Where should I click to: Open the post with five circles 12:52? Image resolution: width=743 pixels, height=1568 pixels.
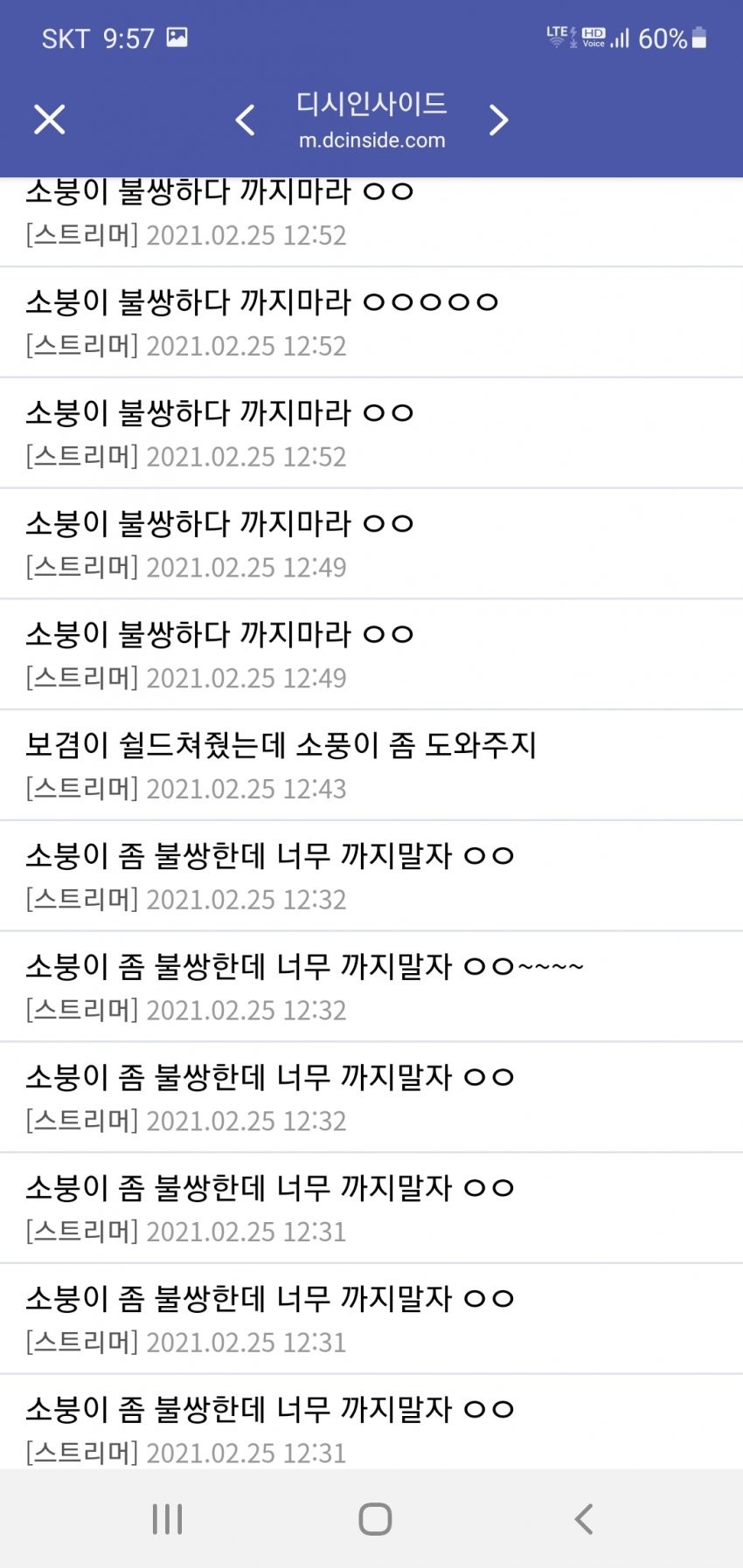[x=262, y=303]
